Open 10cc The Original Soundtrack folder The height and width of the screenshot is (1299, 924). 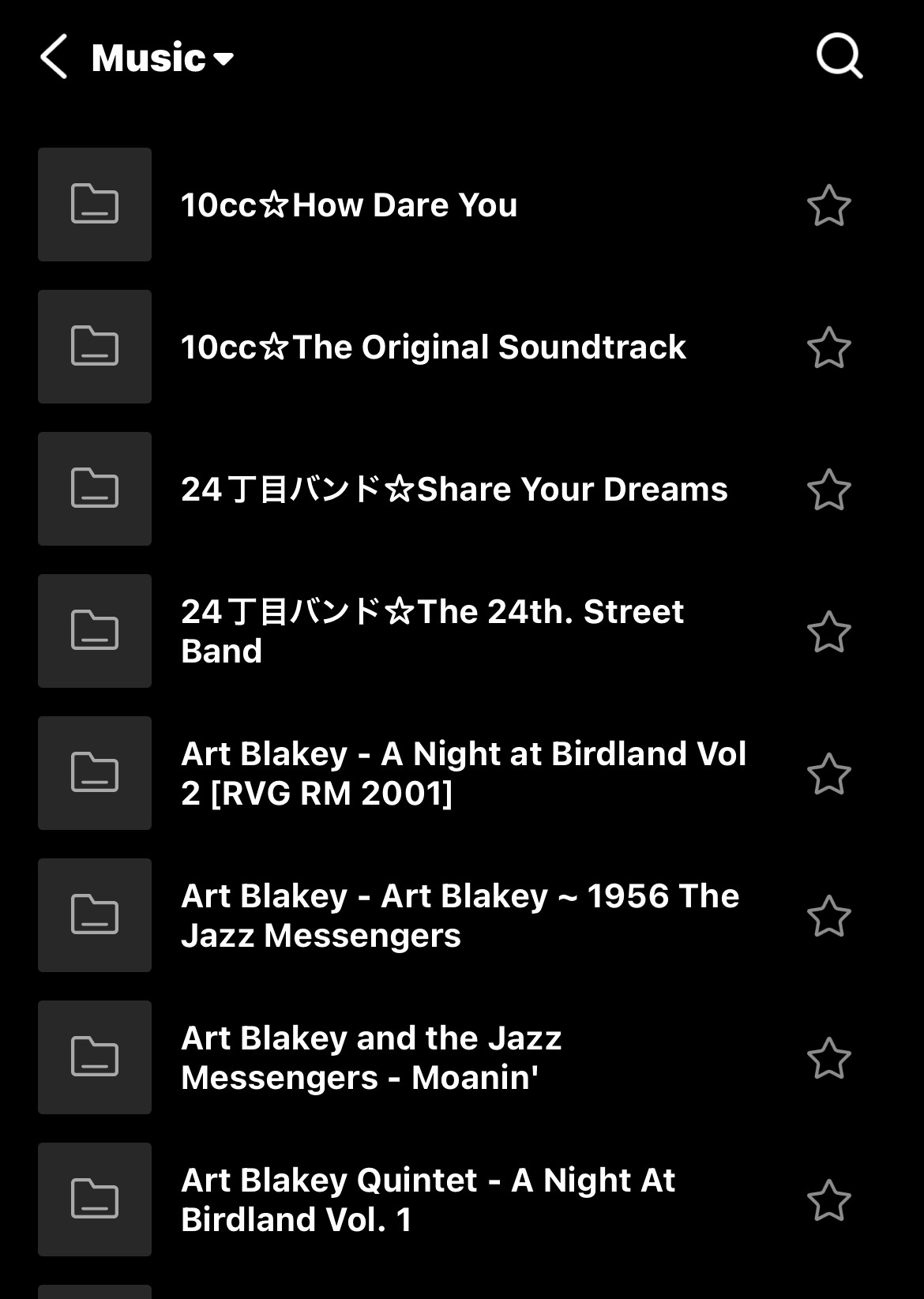pos(433,347)
